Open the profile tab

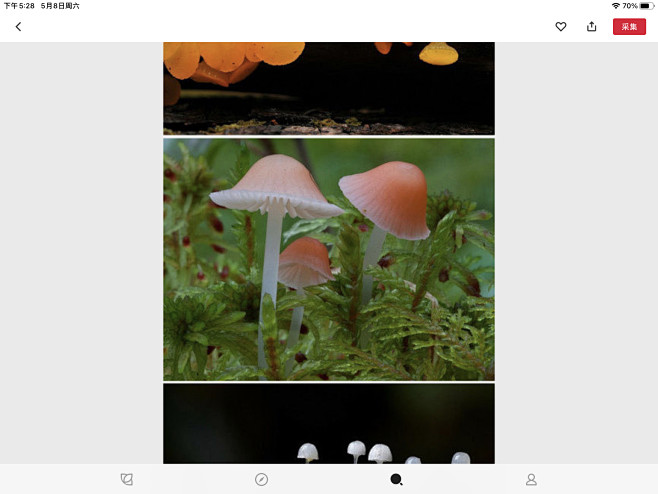[531, 480]
